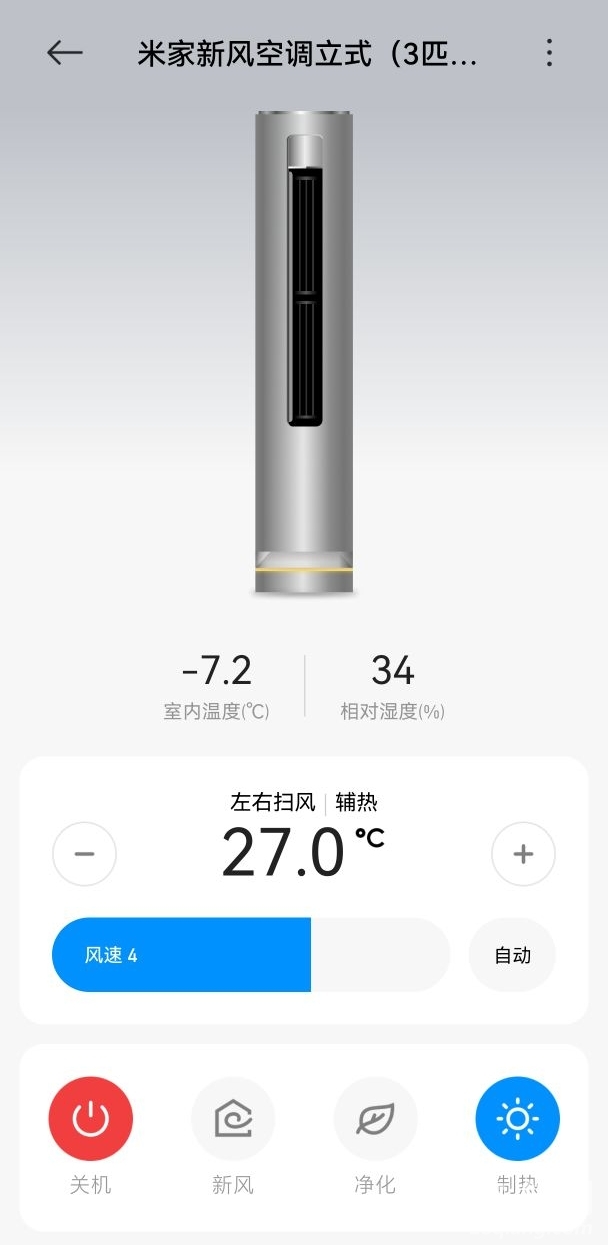This screenshot has height=1245, width=608.
Task: Enable the 净化 purification mode
Action: pos(375,1119)
